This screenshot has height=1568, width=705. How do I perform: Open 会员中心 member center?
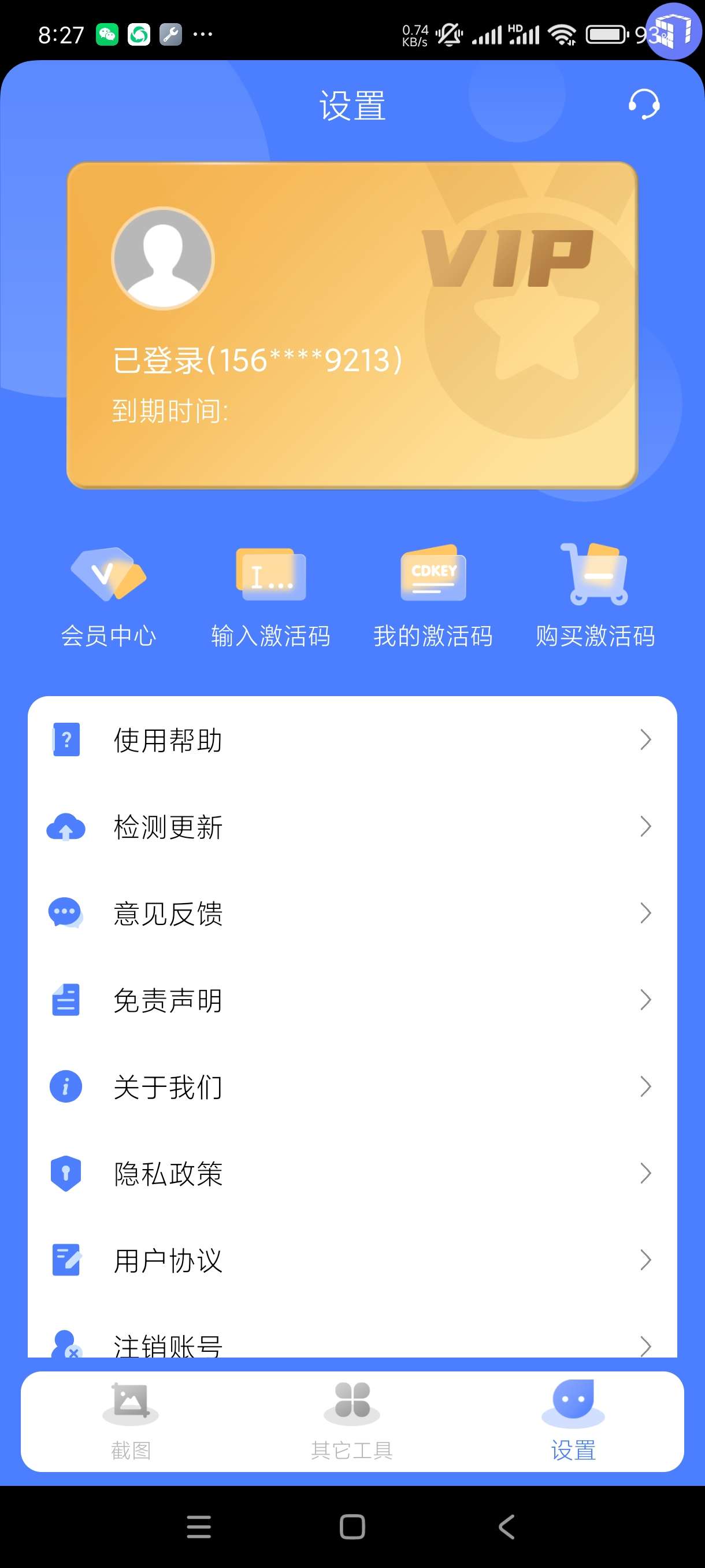tap(108, 596)
